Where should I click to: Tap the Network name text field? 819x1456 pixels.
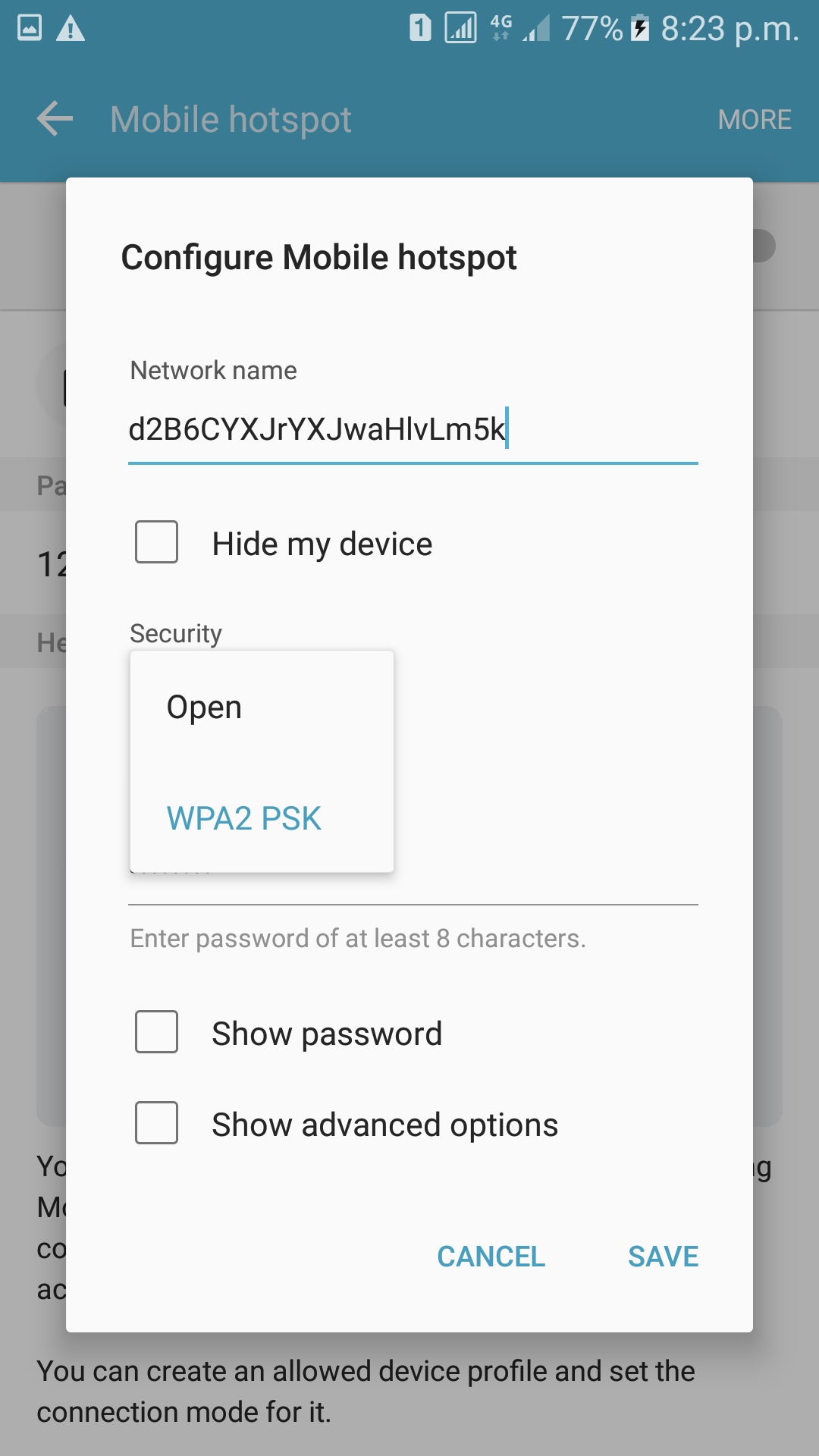point(412,430)
